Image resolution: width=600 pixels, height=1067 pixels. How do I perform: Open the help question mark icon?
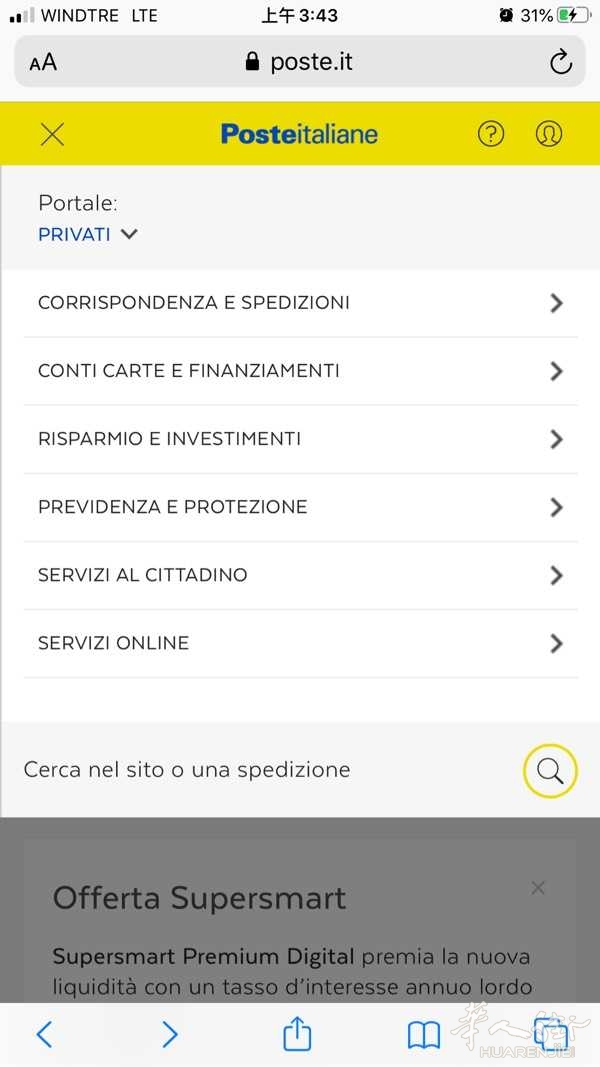[x=491, y=134]
